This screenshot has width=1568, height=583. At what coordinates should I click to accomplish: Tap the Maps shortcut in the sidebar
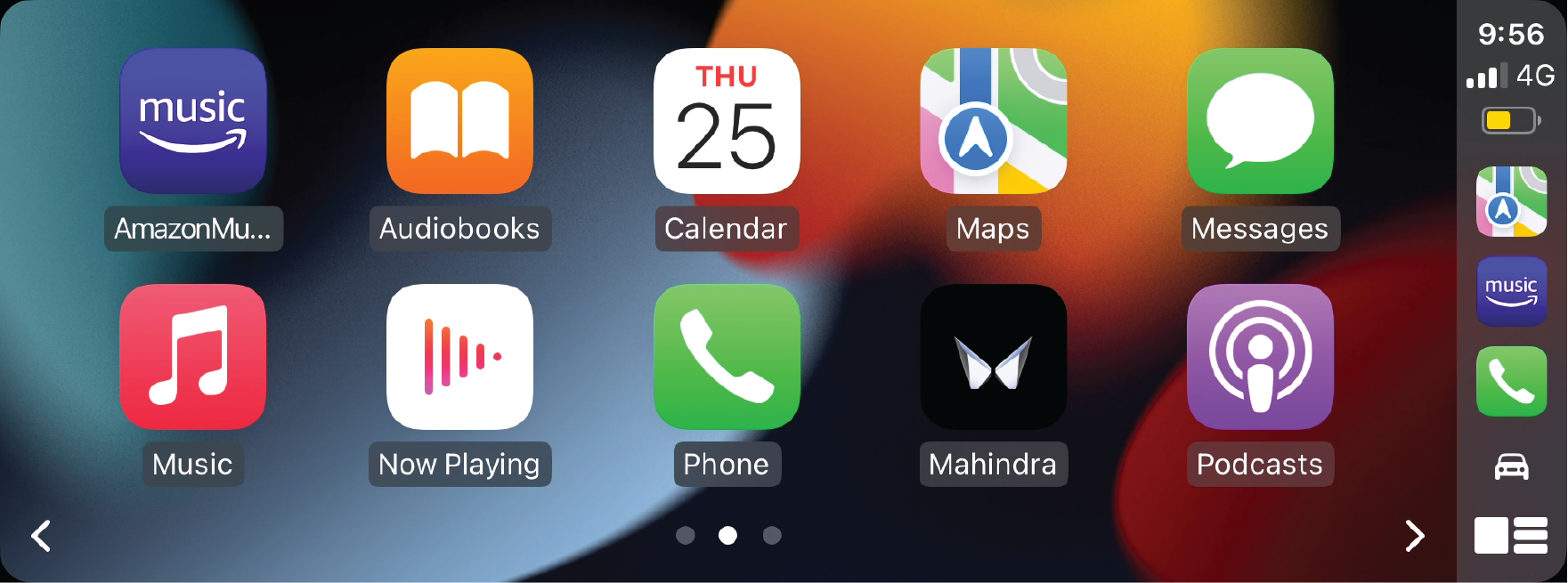(x=1511, y=202)
